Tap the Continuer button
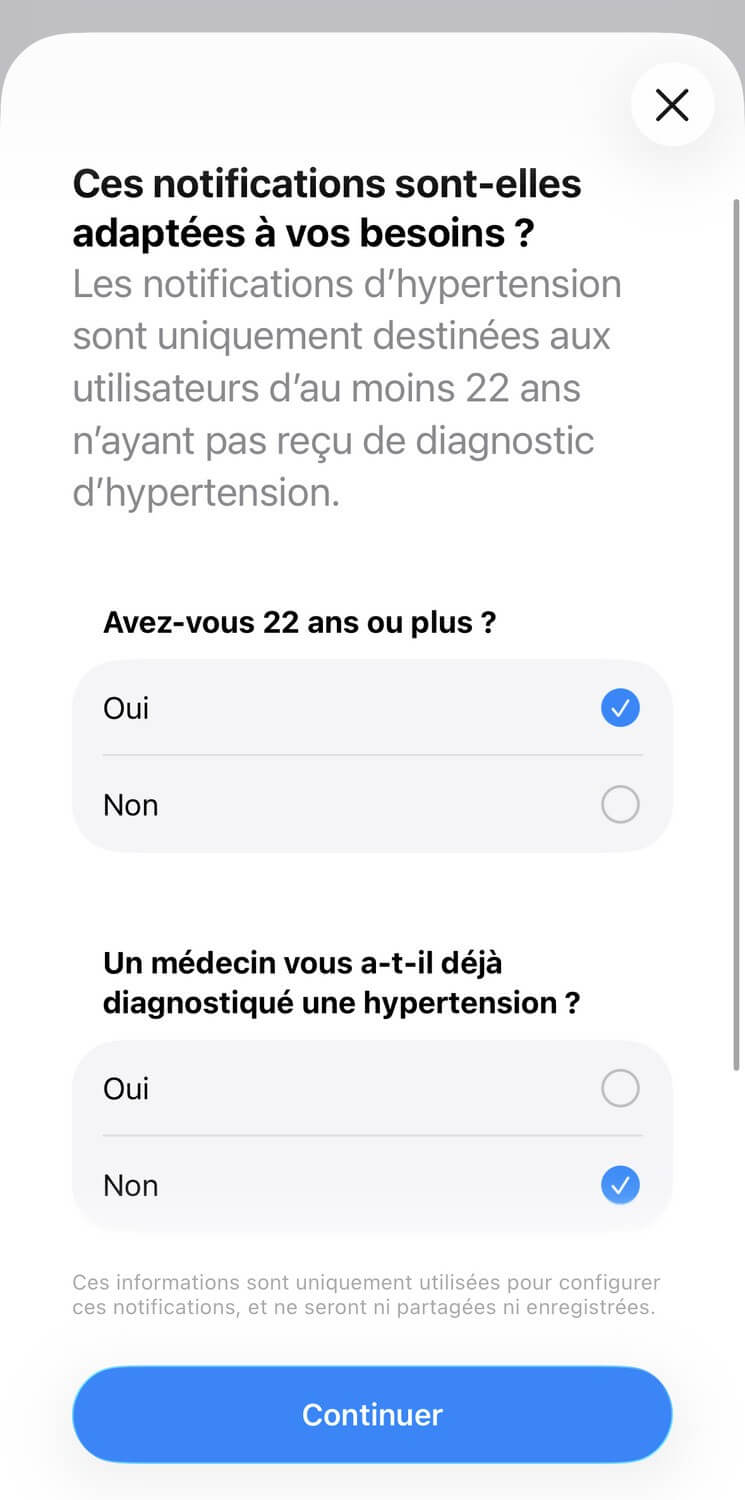 tap(372, 1414)
